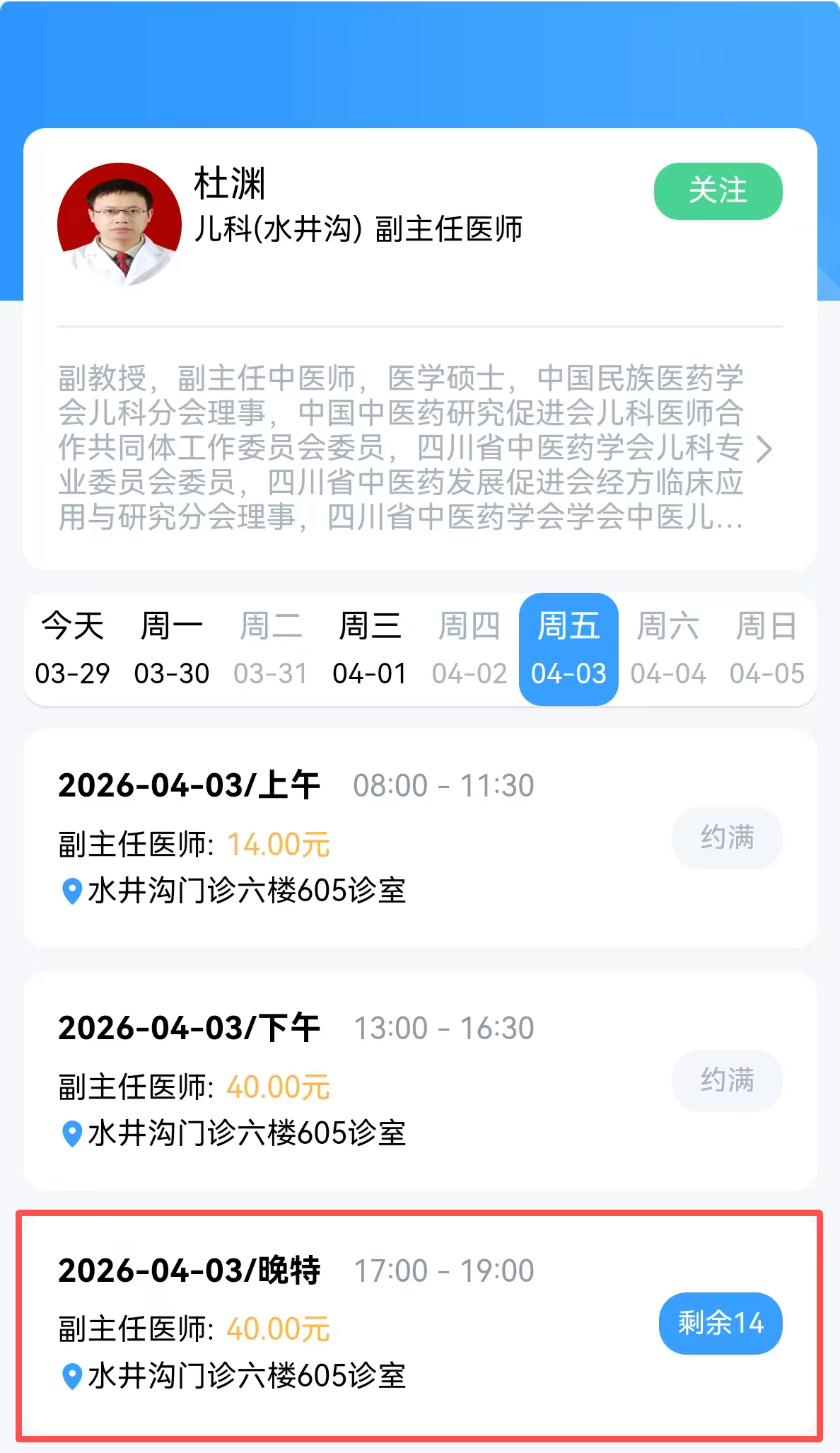Click the 40.00元 price of the evening slot
The image size is (840, 1453).
click(279, 1329)
